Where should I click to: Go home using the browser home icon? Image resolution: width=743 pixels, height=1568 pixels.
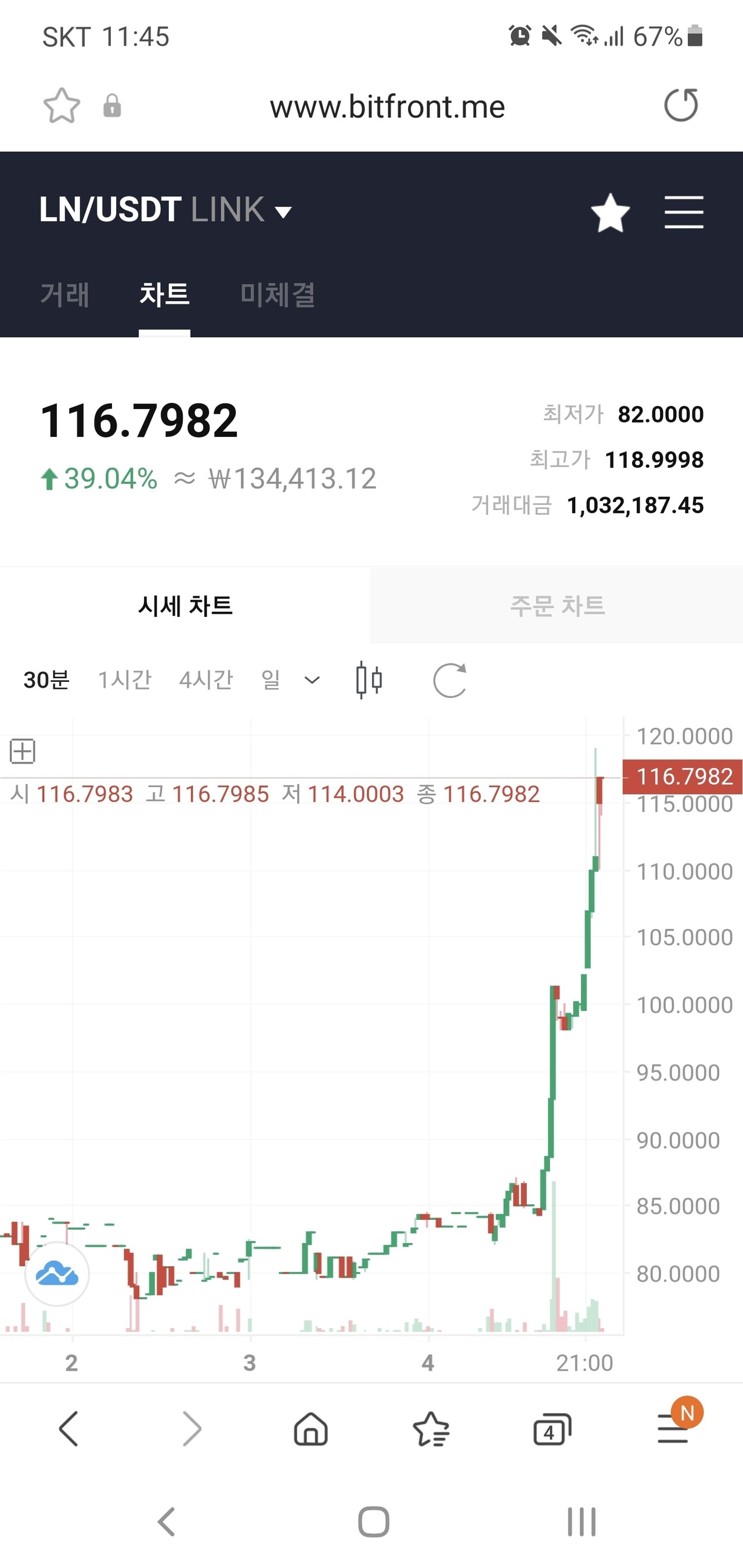tap(311, 1430)
